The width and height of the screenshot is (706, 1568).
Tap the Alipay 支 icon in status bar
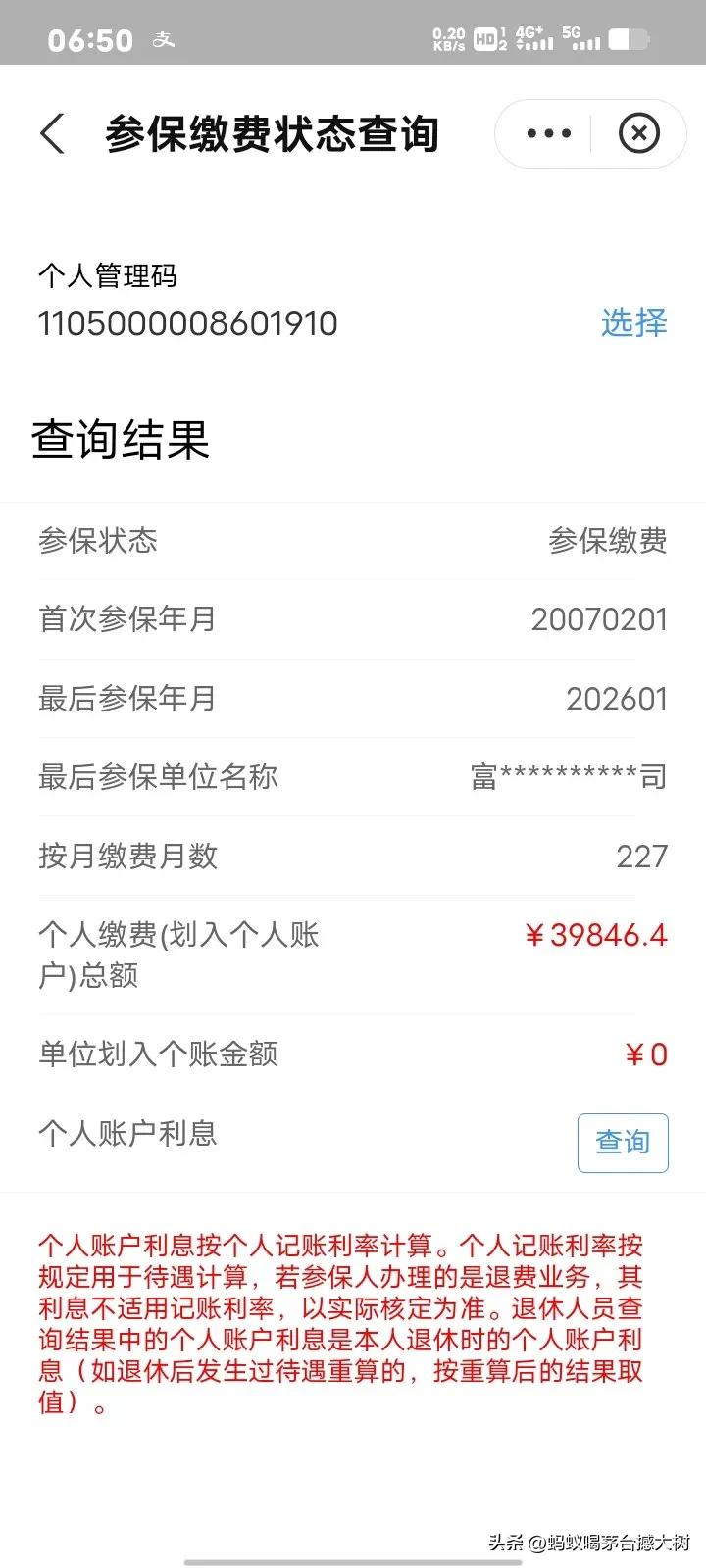tap(165, 40)
